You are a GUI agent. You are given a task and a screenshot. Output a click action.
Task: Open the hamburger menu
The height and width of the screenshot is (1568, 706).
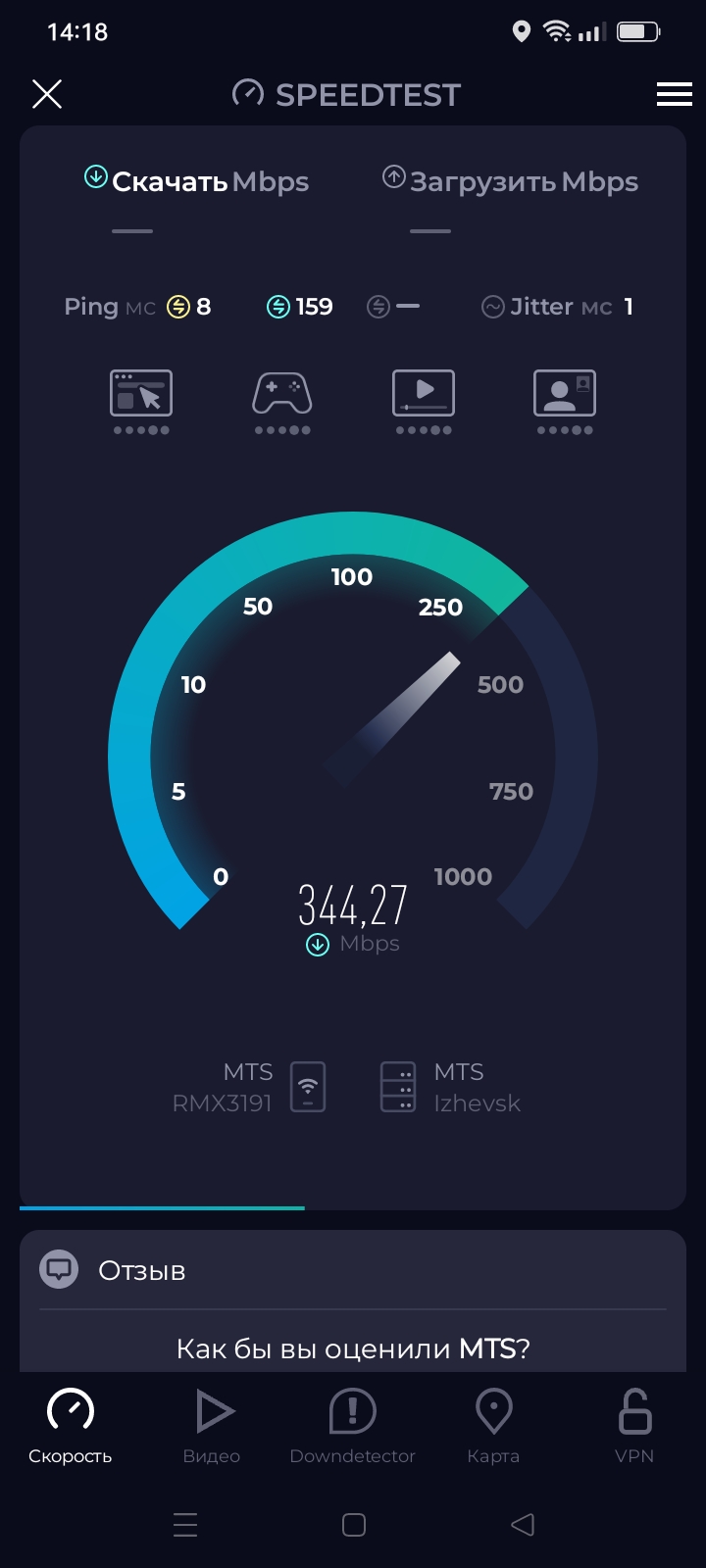click(675, 94)
